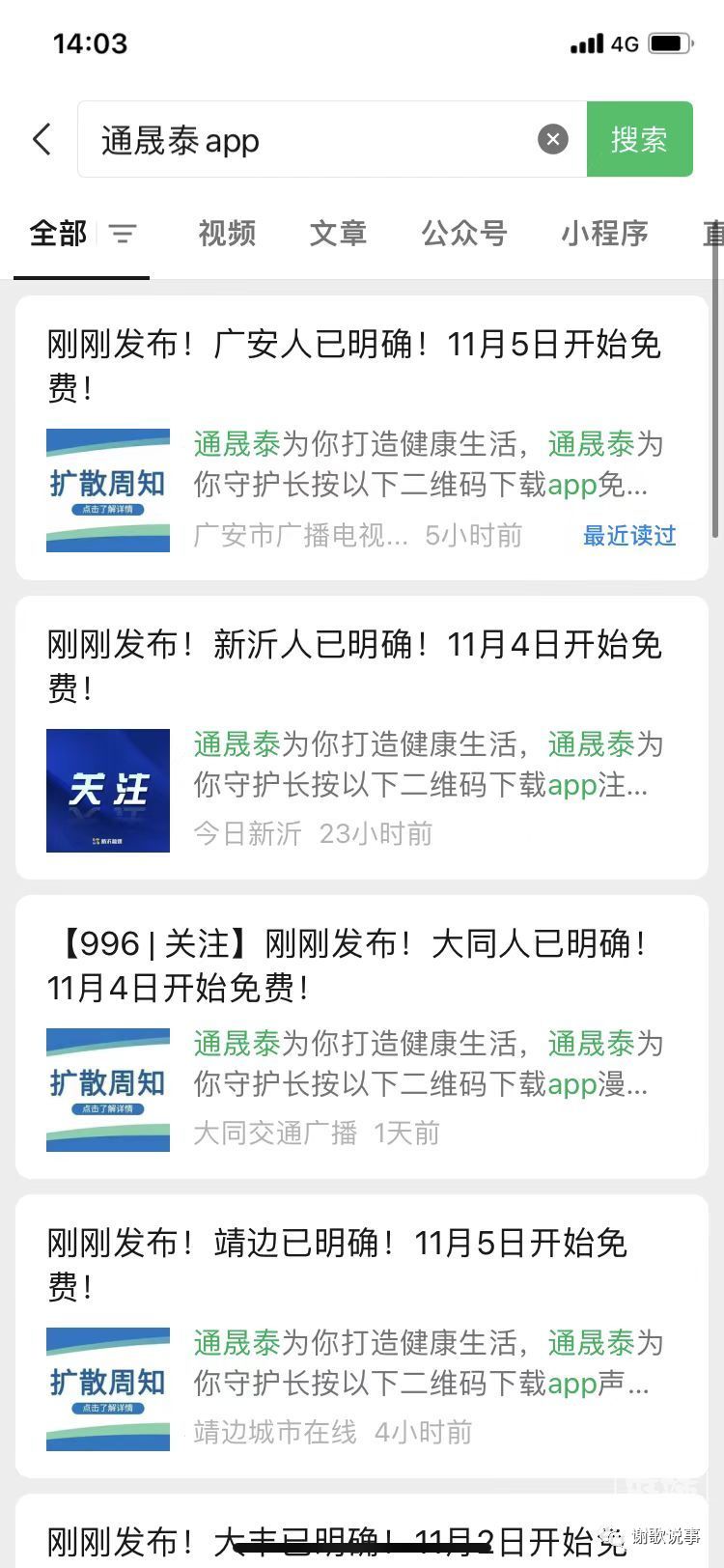Viewport: 724px width, 1568px height.
Task: Switch to the 文章 tab
Action: (x=338, y=234)
